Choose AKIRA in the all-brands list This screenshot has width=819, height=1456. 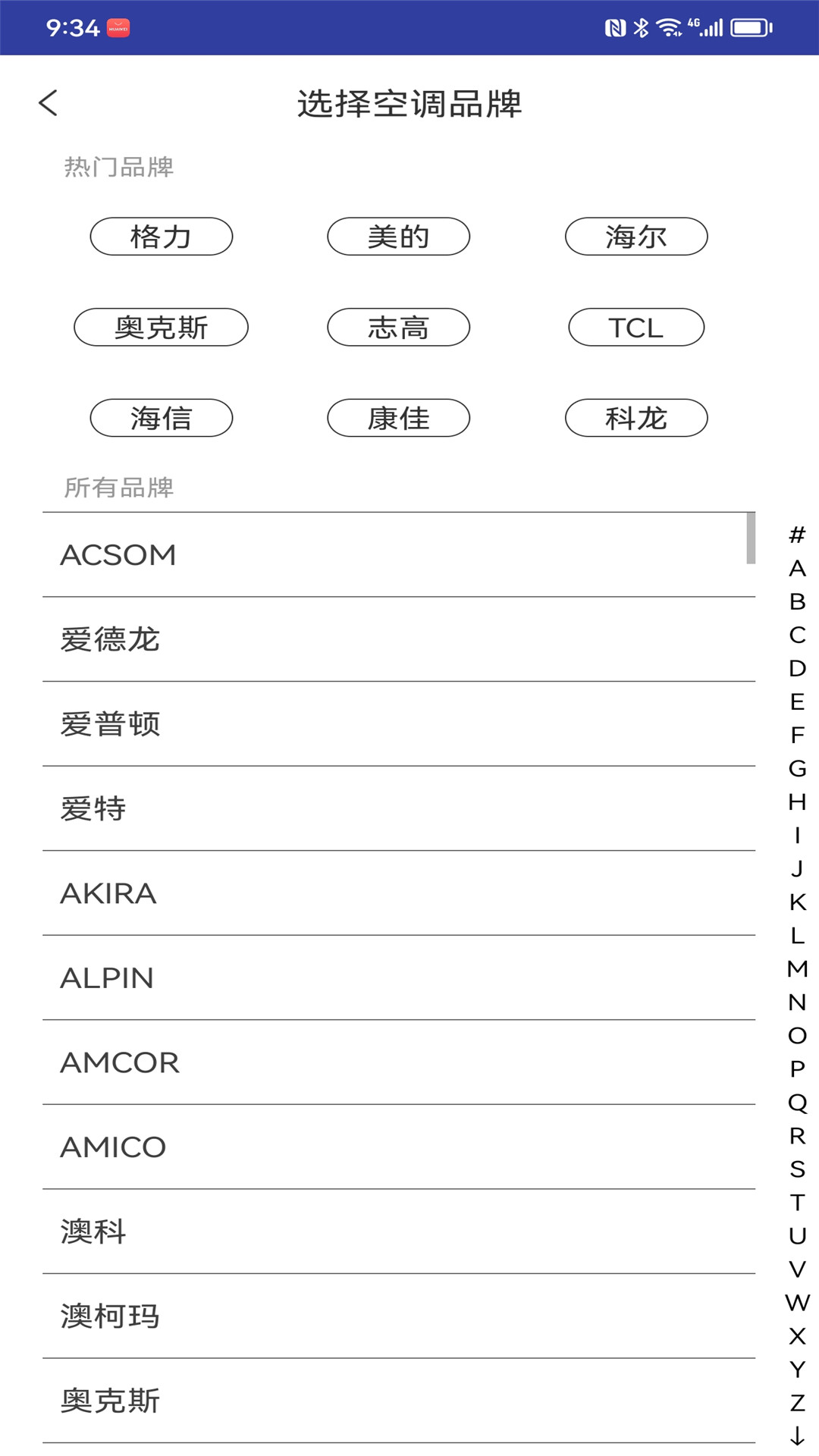[399, 893]
